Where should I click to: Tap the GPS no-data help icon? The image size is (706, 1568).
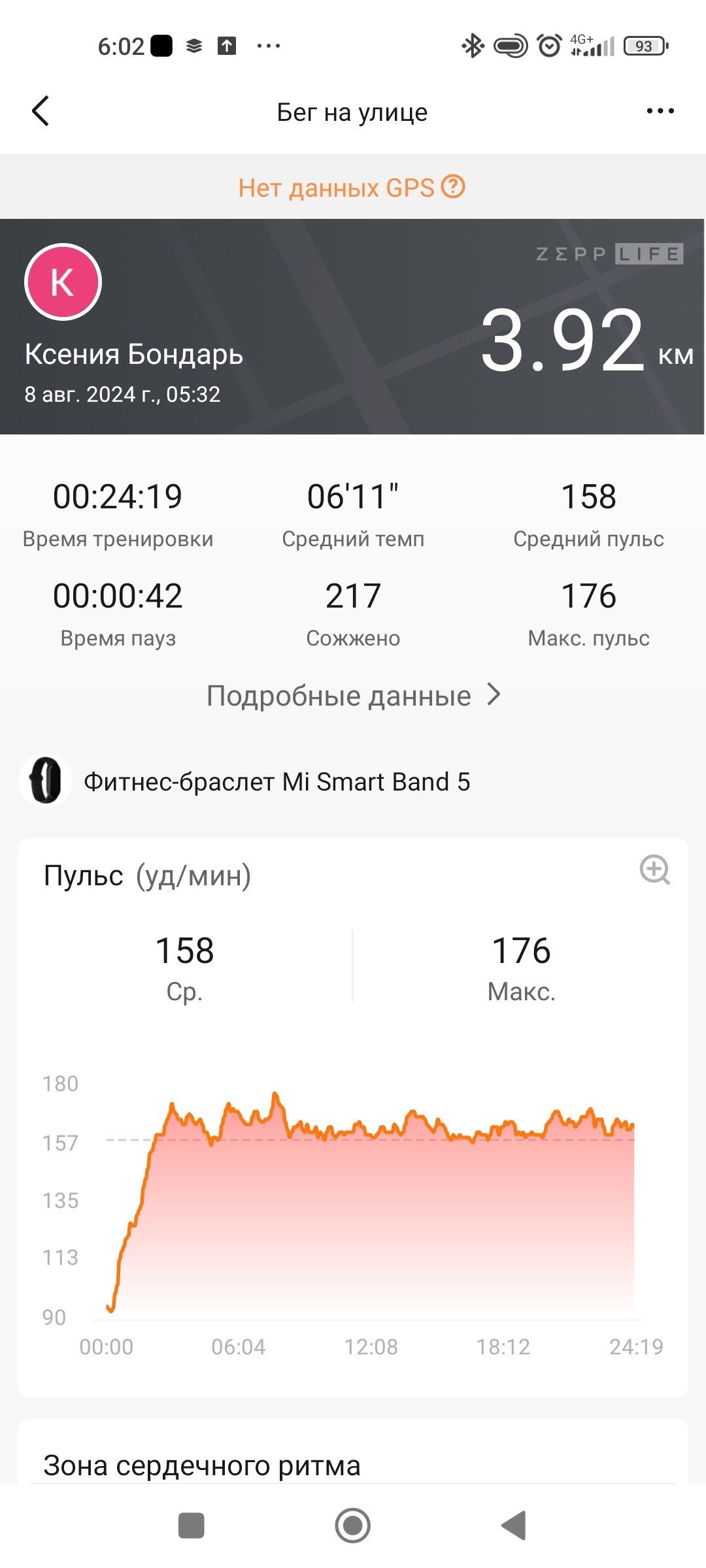click(453, 187)
